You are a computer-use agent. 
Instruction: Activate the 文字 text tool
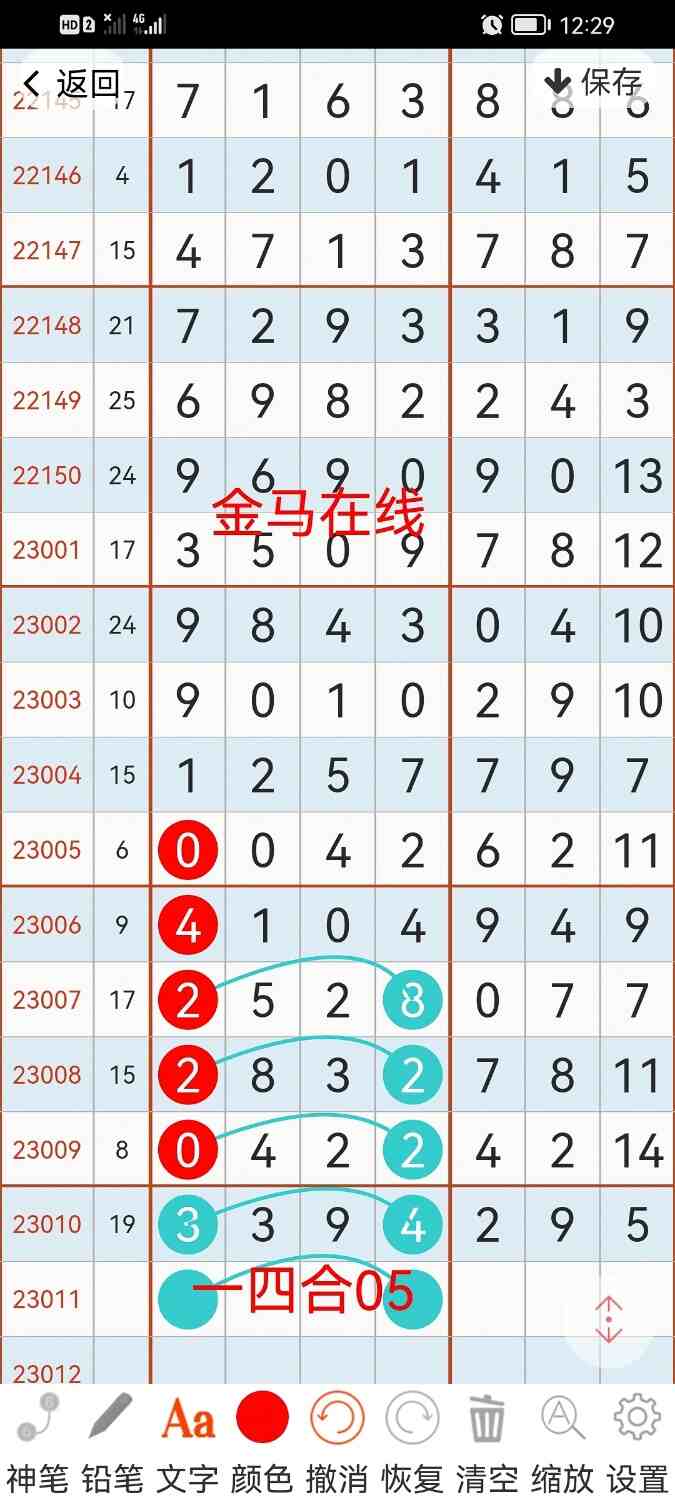pos(187,1440)
